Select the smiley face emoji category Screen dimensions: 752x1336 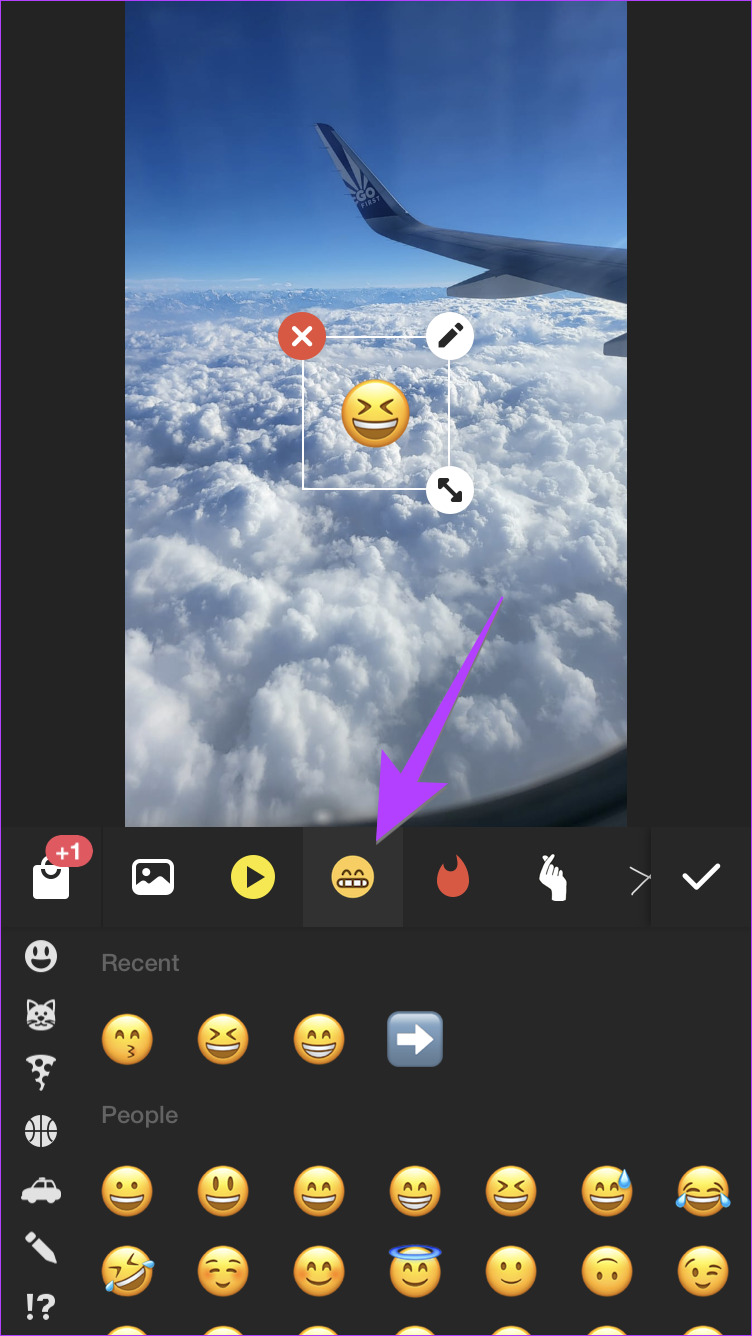[x=41, y=957]
